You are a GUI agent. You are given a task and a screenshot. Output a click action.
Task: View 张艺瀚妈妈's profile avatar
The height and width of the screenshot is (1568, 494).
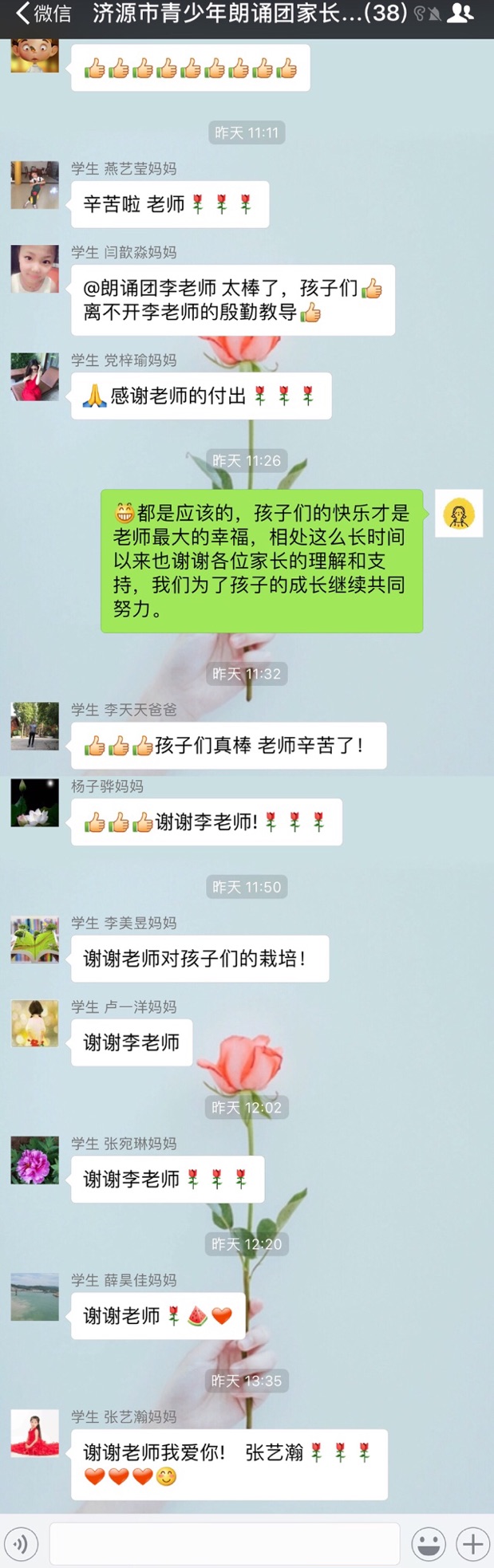35,1433
